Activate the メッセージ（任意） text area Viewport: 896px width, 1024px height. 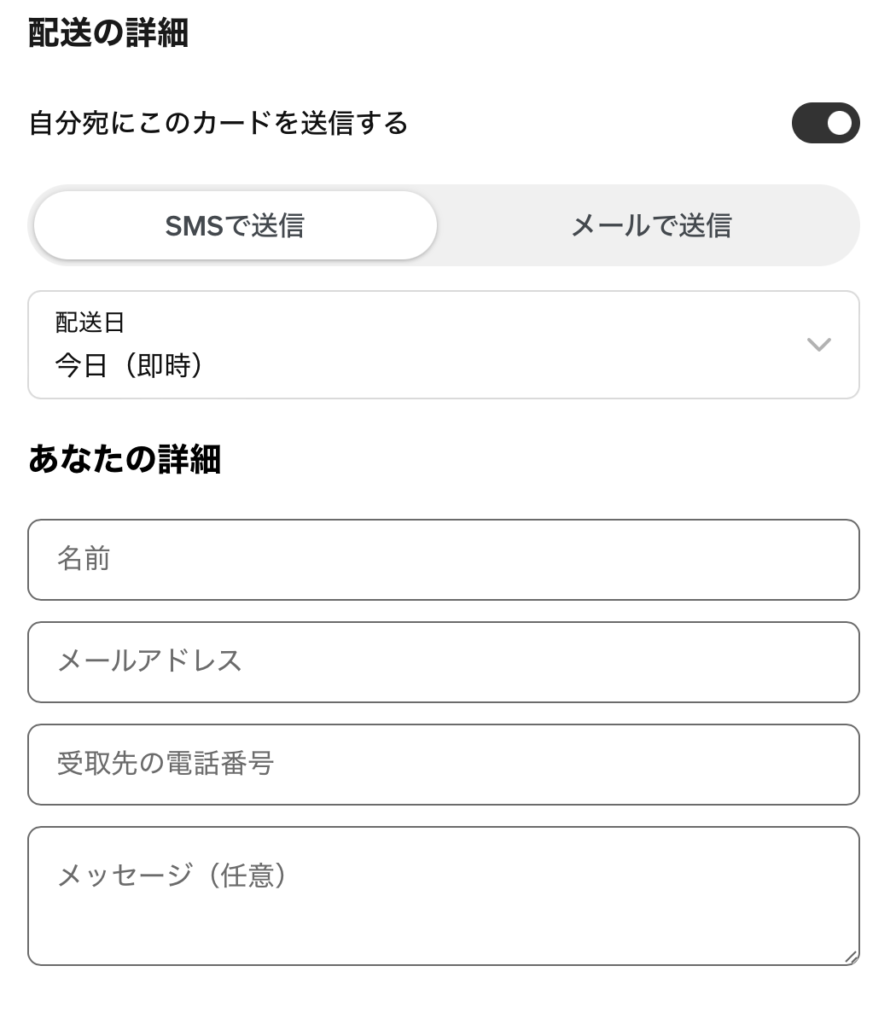pos(443,895)
